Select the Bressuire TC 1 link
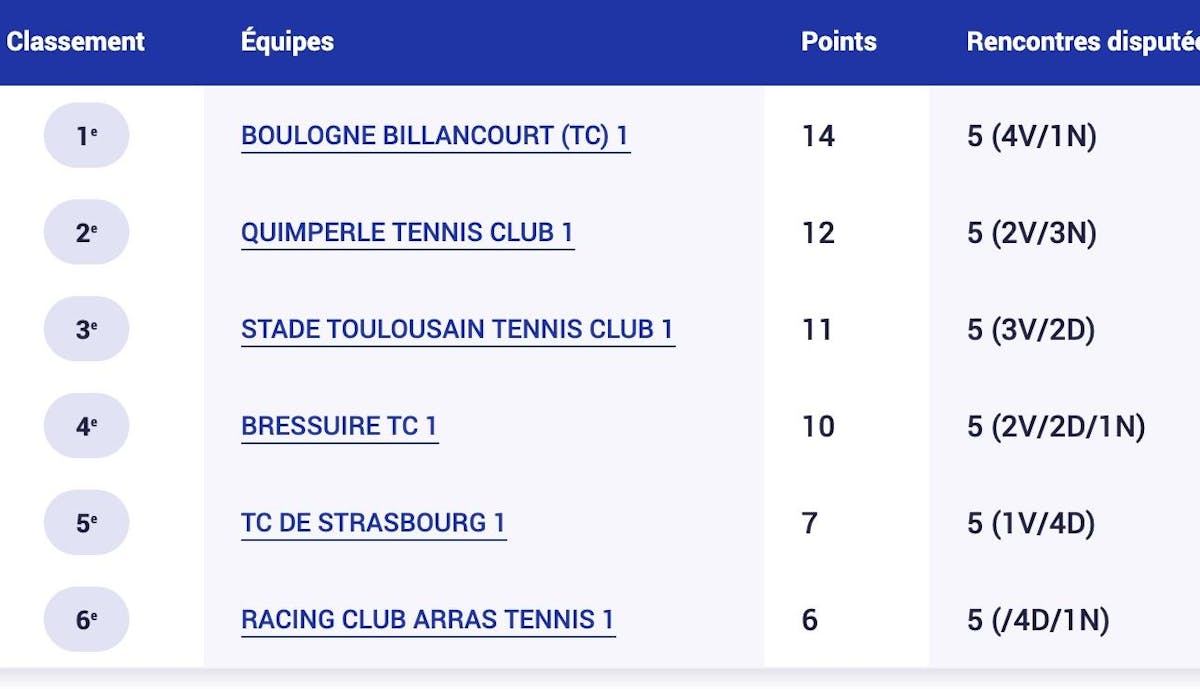1200x689 pixels. (x=339, y=427)
